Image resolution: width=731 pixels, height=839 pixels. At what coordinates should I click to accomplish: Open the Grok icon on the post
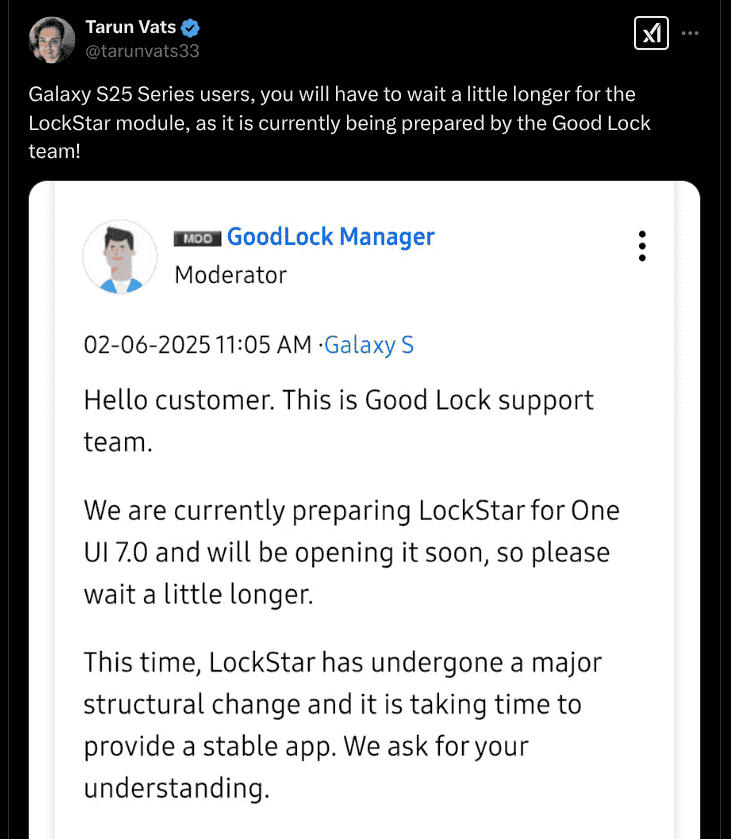[x=652, y=33]
